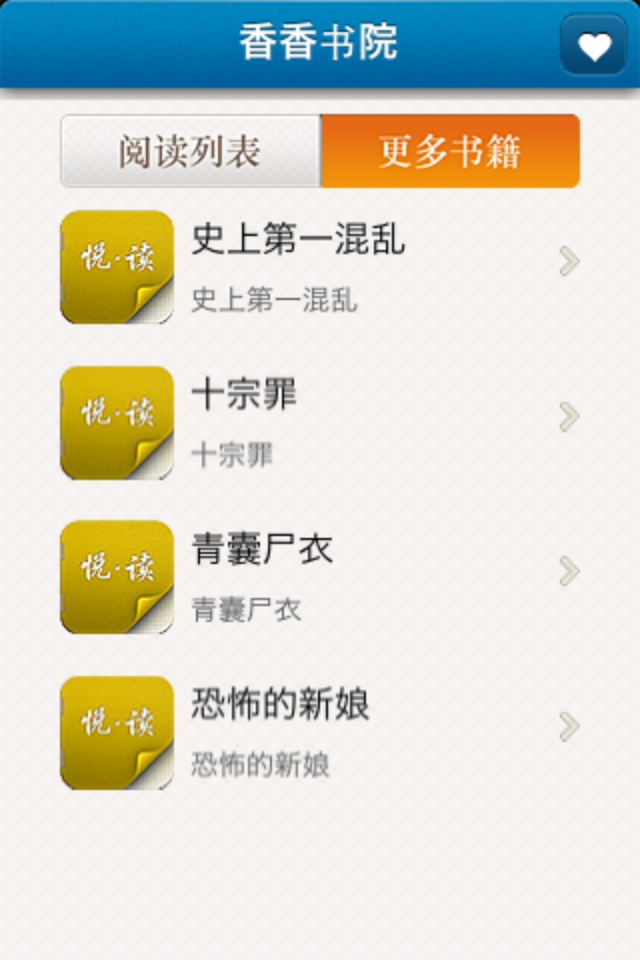This screenshot has height=960, width=640.
Task: Switch to the 阅读列表 tab
Action: [190, 151]
